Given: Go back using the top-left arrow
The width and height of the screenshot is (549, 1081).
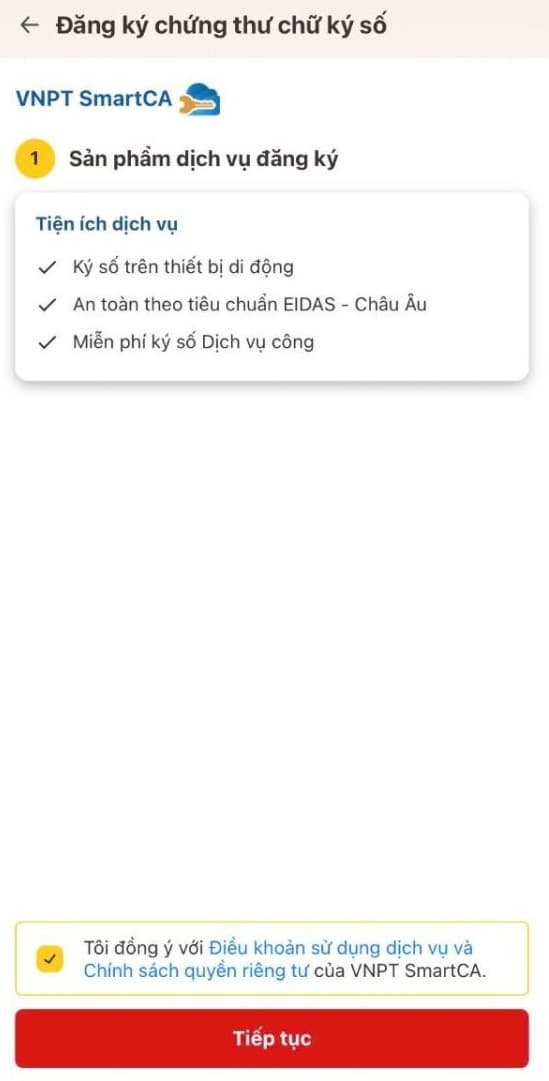Looking at the screenshot, I should point(29,26).
